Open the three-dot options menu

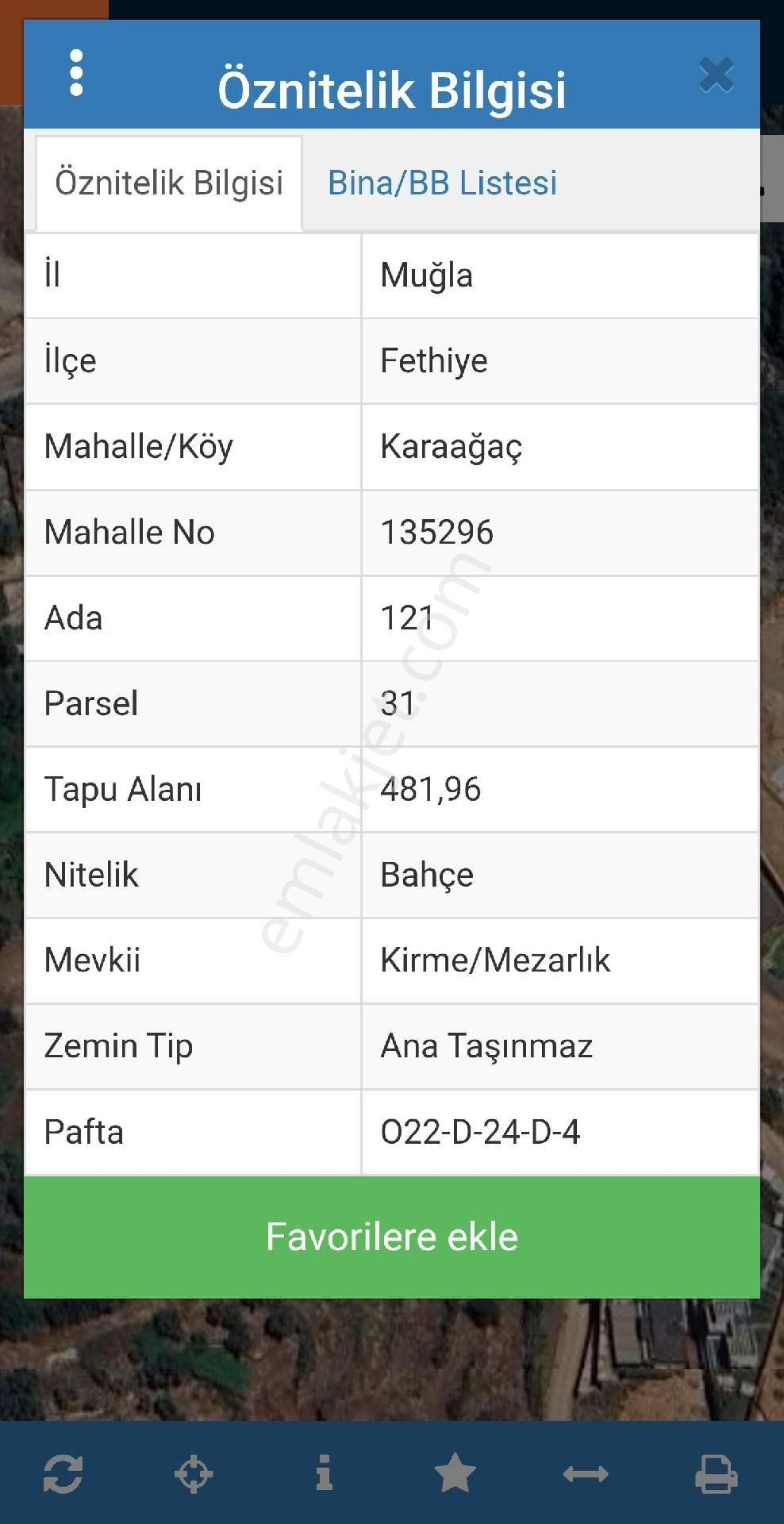pyautogui.click(x=76, y=73)
